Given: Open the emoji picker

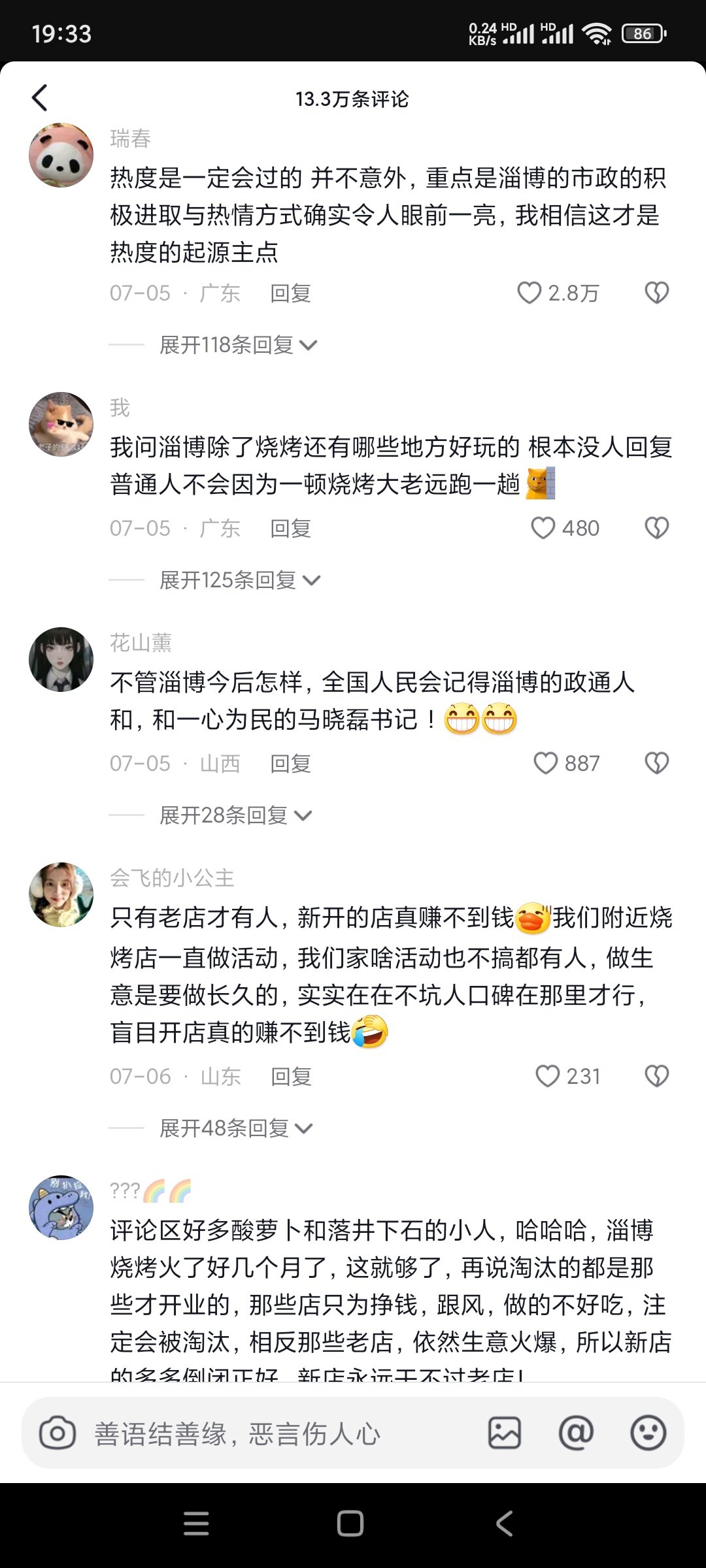Looking at the screenshot, I should (x=648, y=1434).
